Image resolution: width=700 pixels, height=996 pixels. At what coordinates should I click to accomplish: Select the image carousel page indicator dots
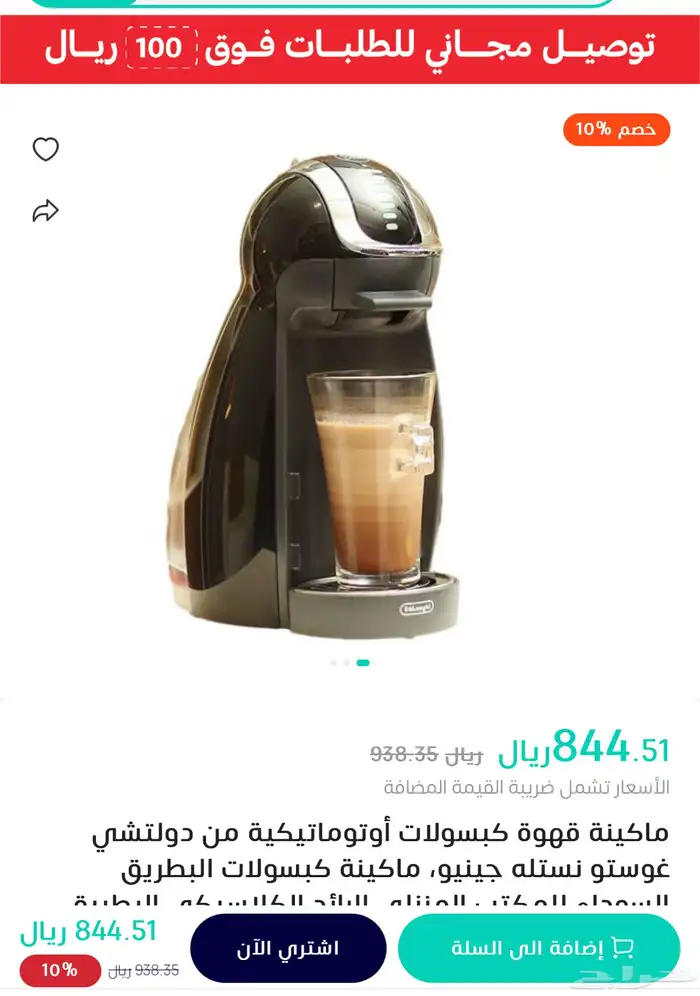(x=350, y=662)
